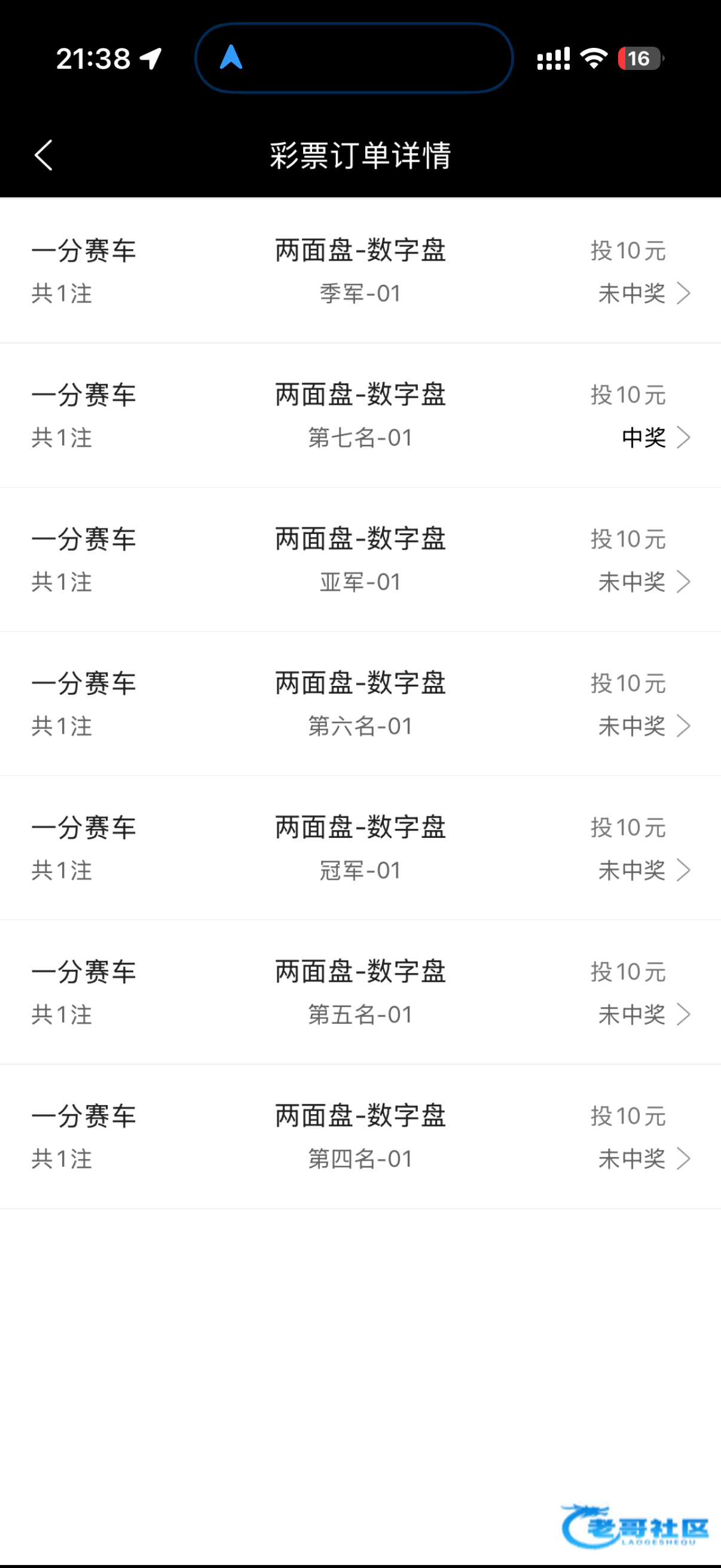View the 第五名-01 order details
721x1568 pixels.
(360, 993)
